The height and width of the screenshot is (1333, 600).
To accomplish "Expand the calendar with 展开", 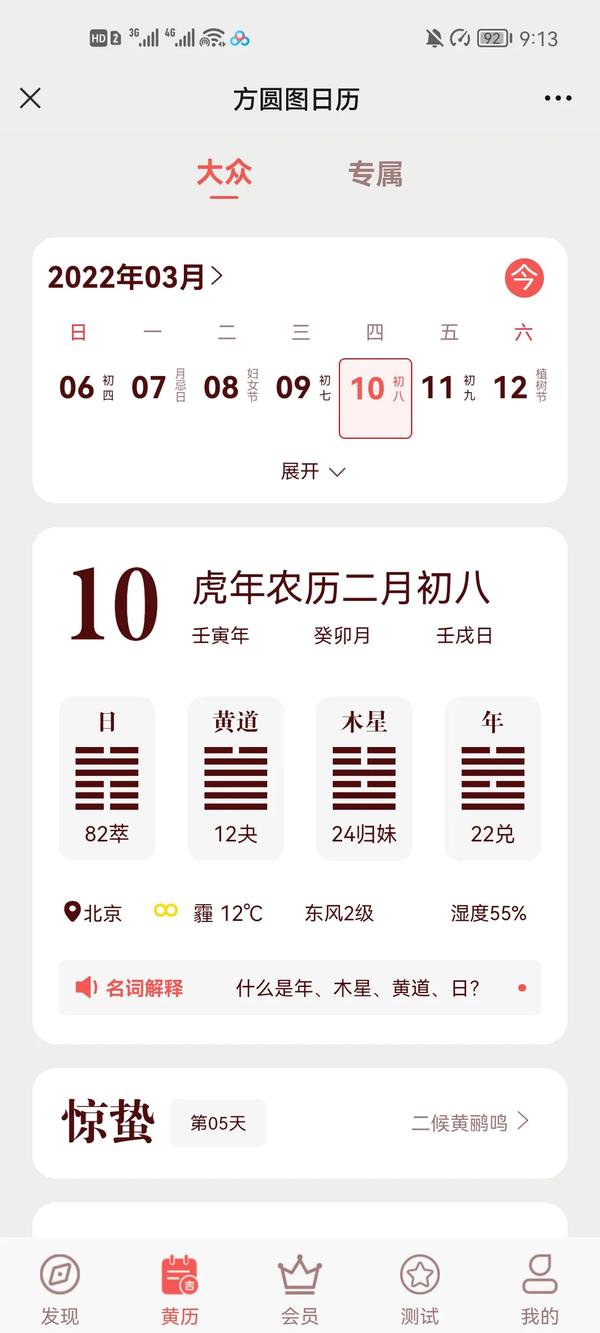I will point(312,471).
